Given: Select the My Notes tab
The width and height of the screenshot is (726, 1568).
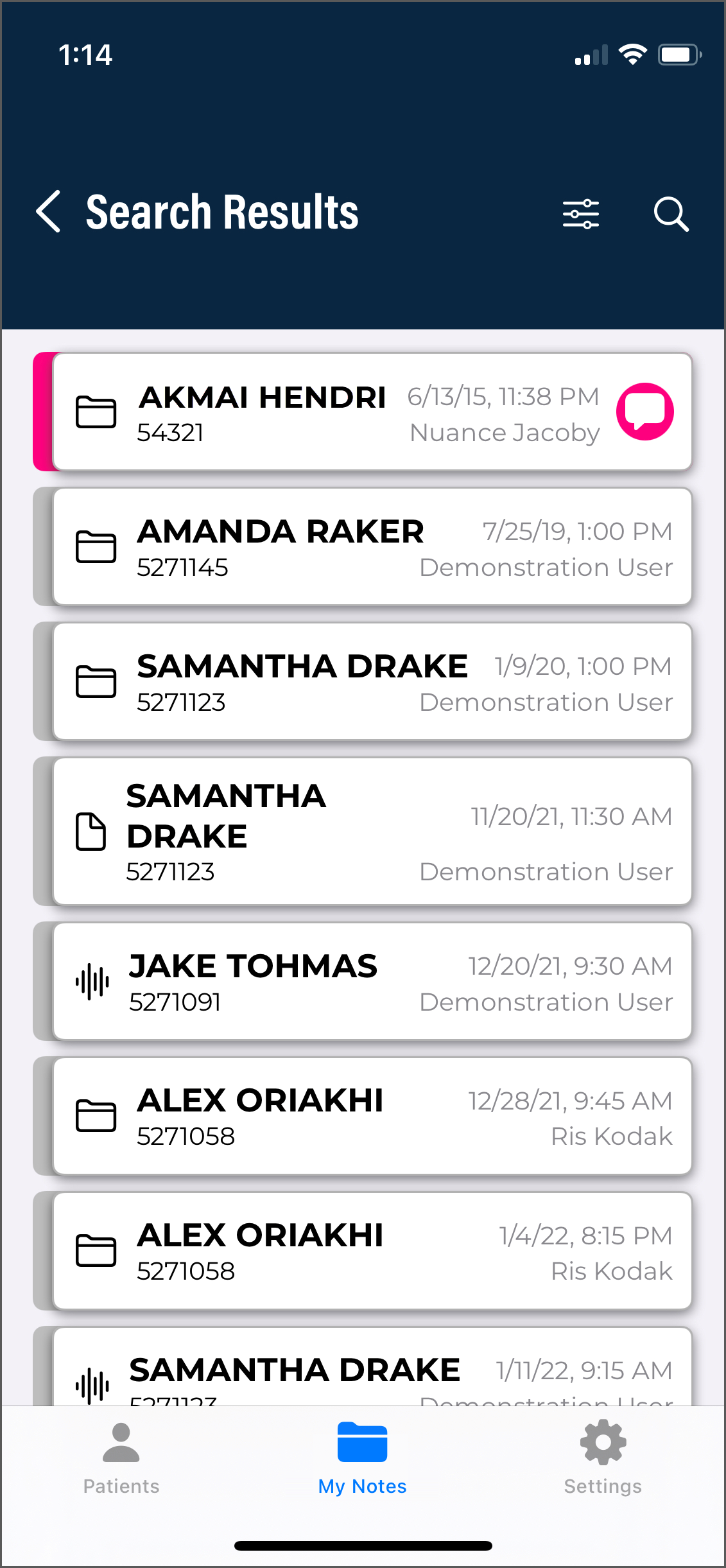Looking at the screenshot, I should click(363, 1458).
